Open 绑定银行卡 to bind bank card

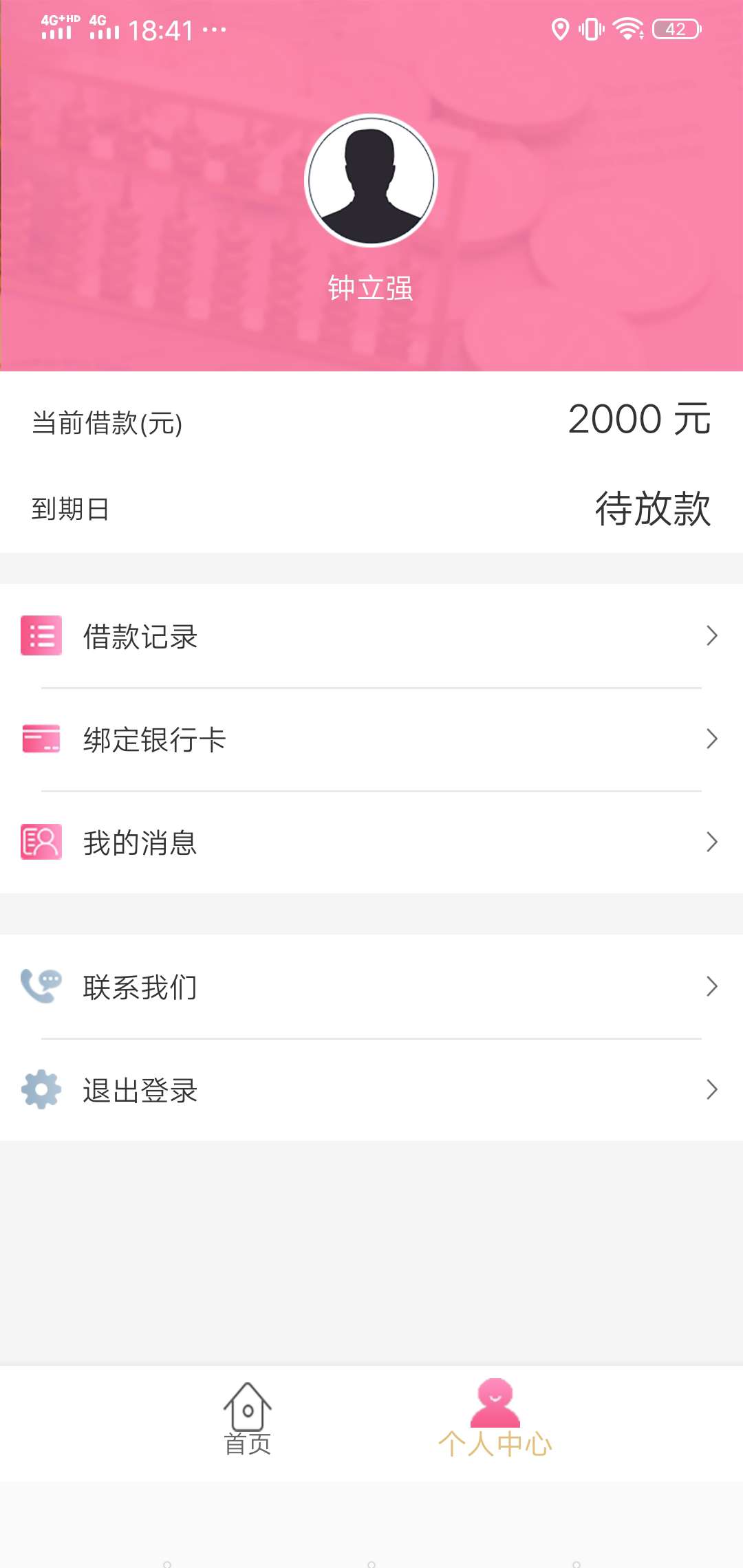pos(371,739)
